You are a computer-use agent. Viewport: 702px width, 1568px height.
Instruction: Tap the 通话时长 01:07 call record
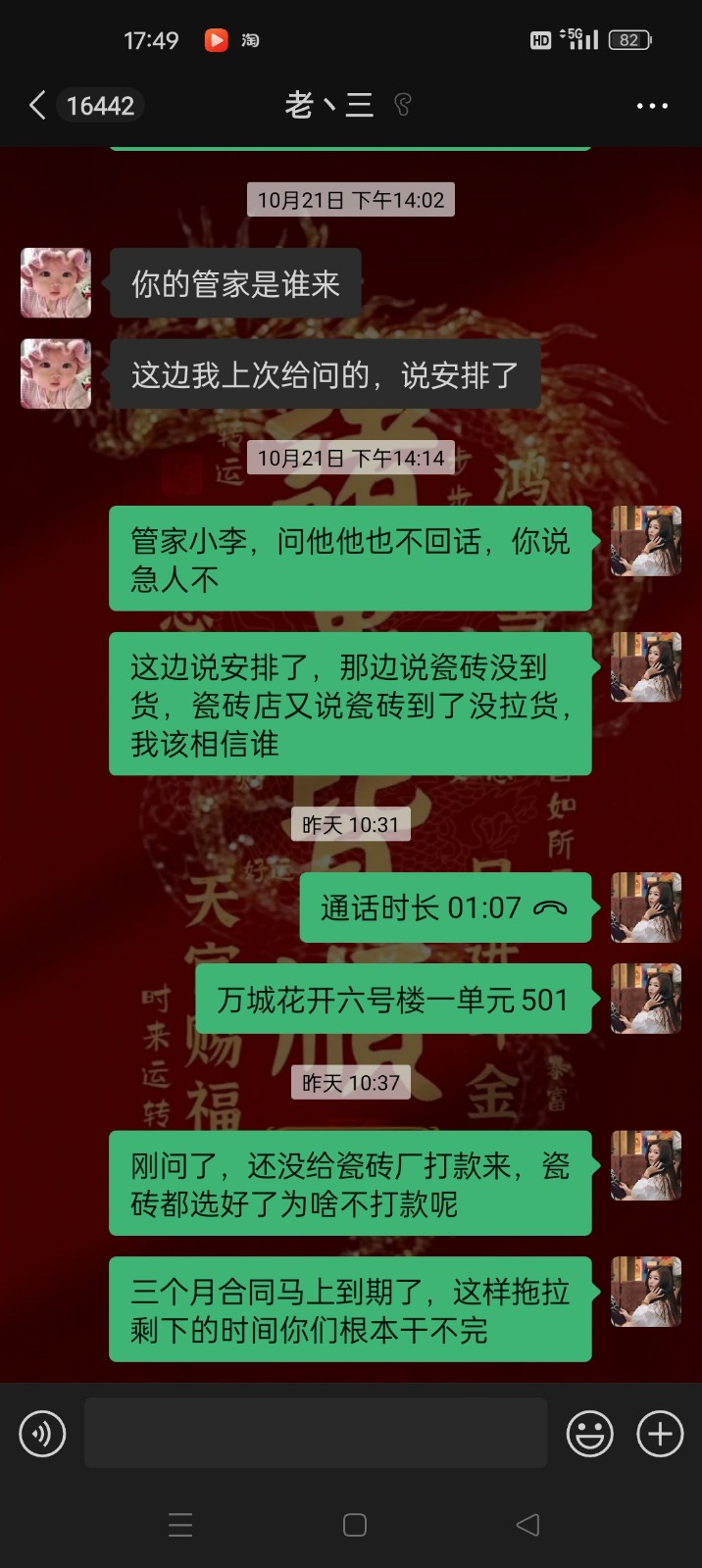pos(445,907)
